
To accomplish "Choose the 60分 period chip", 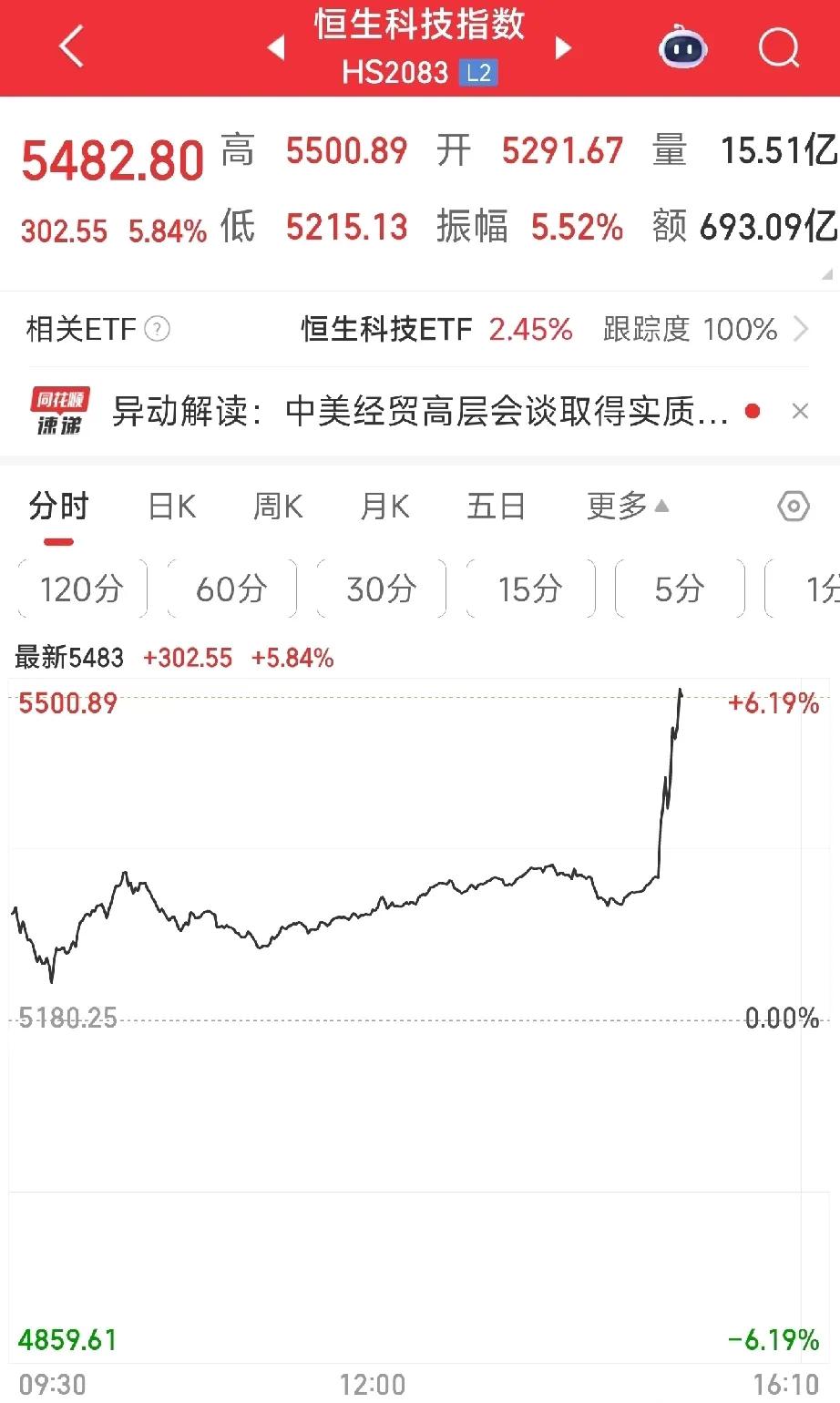I will pyautogui.click(x=231, y=589).
